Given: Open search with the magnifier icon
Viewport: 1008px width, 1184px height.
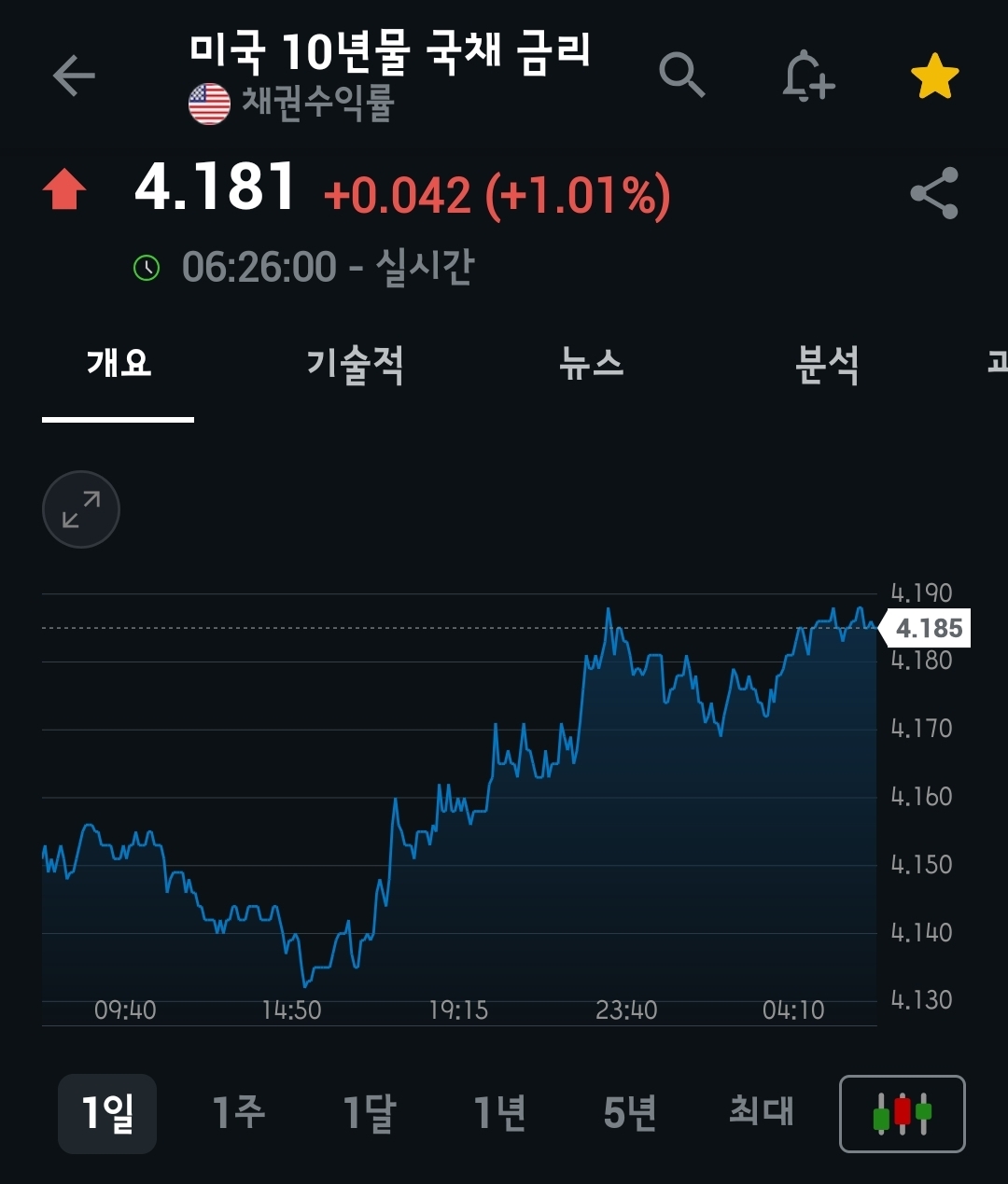Looking at the screenshot, I should click(x=681, y=75).
